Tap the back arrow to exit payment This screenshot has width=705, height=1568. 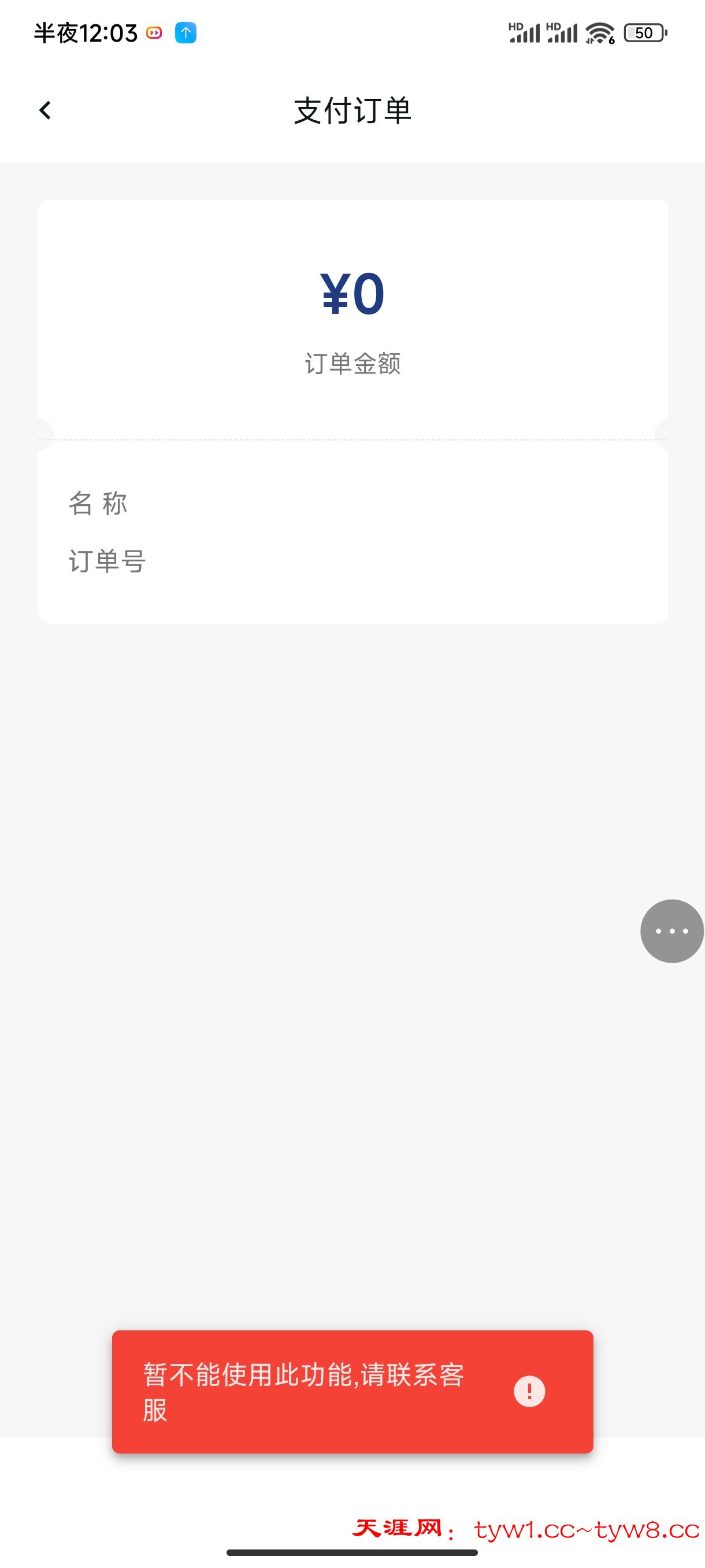(45, 110)
